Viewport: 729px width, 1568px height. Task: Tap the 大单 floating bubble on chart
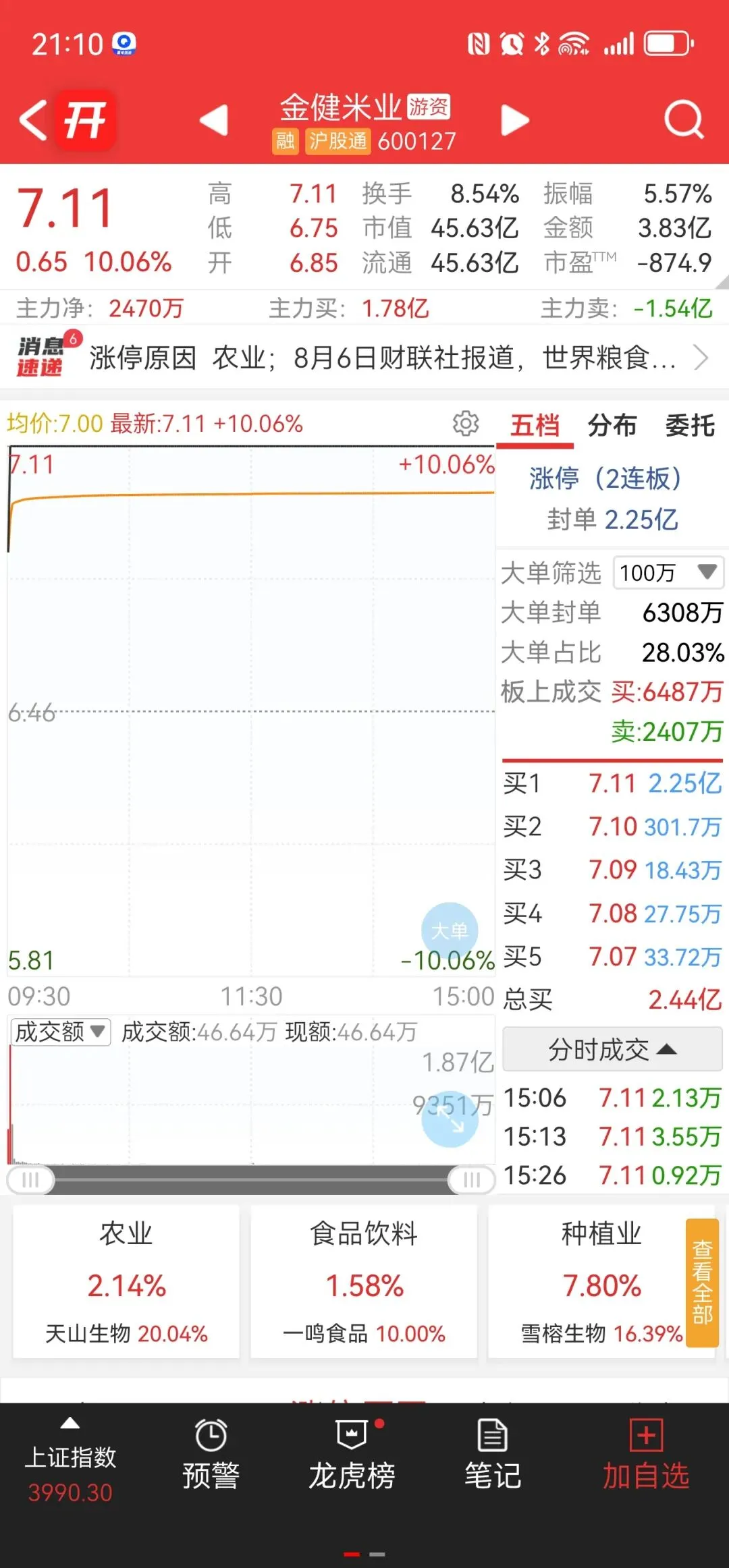[x=450, y=930]
